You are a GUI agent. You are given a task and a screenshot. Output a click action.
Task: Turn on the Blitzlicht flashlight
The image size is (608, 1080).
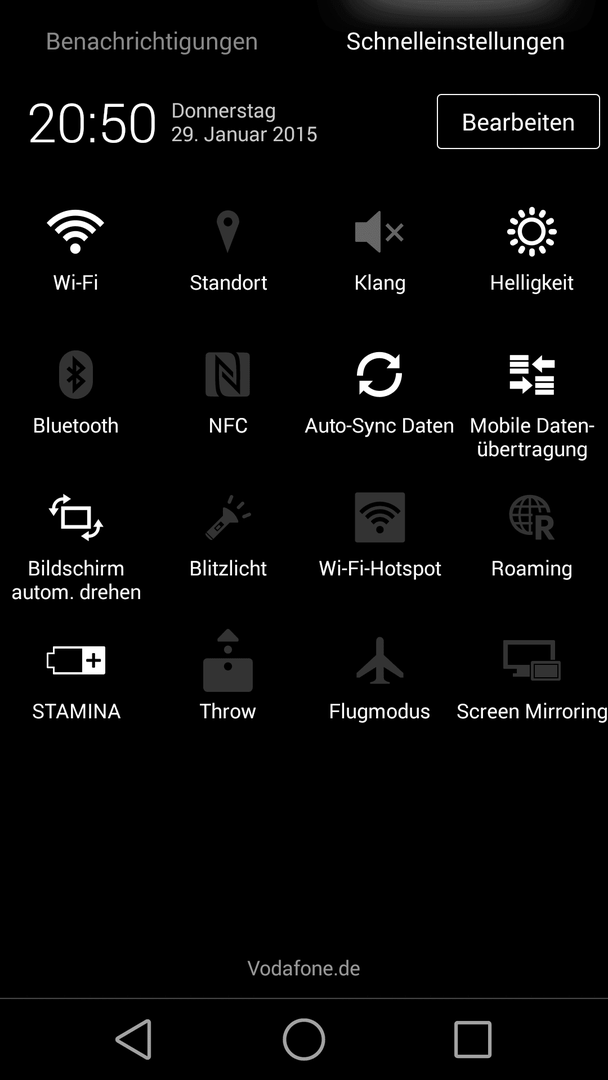[x=228, y=535]
